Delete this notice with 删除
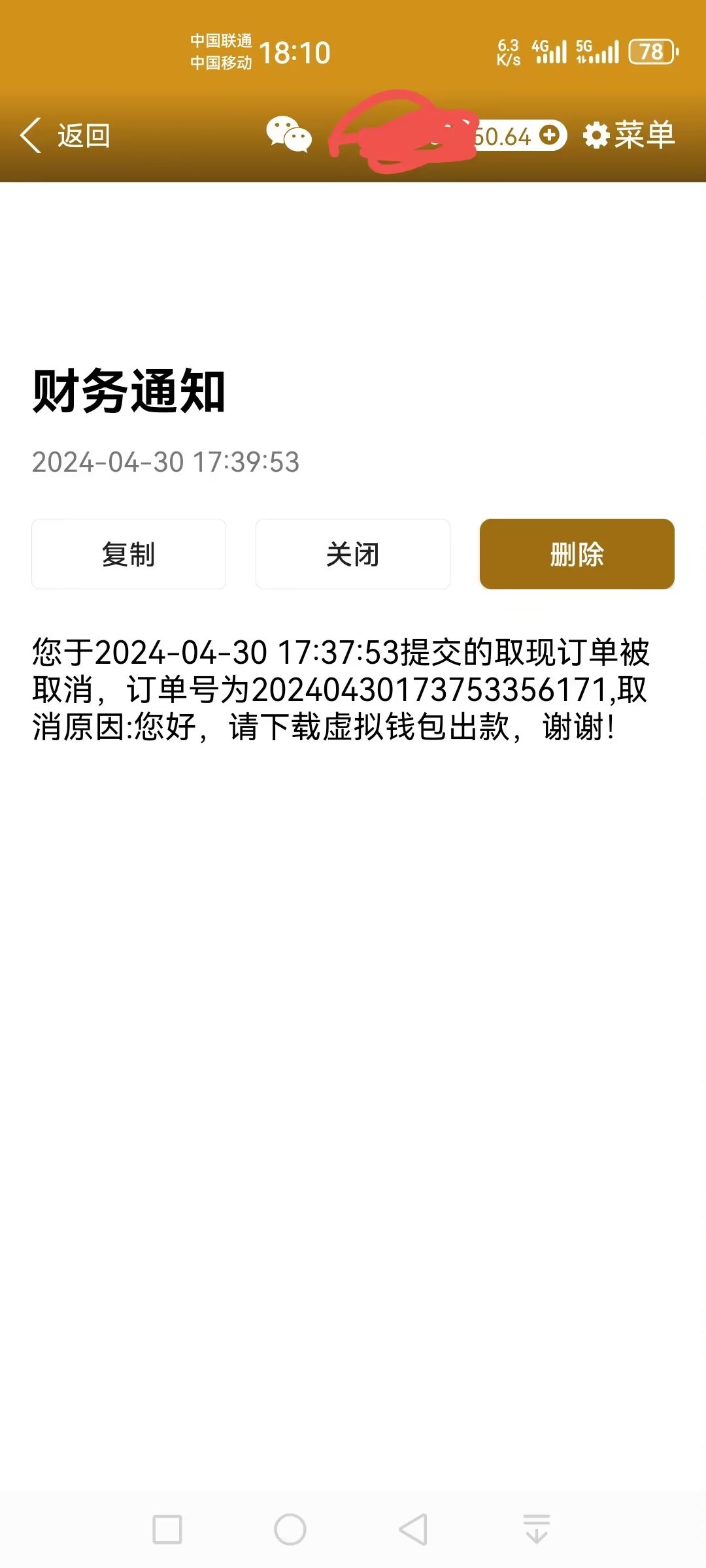 [577, 554]
